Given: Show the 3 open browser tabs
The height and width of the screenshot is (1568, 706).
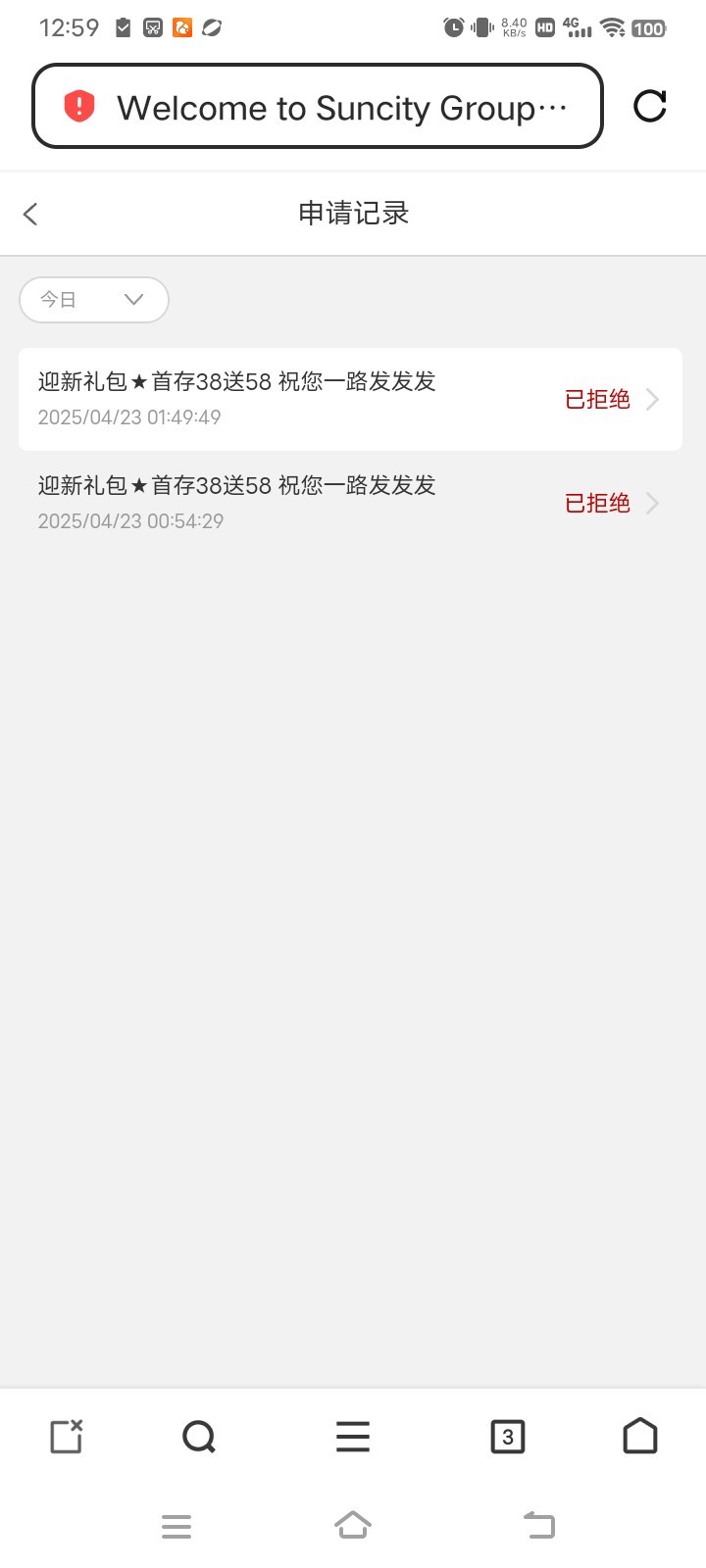Looking at the screenshot, I should coord(507,1437).
